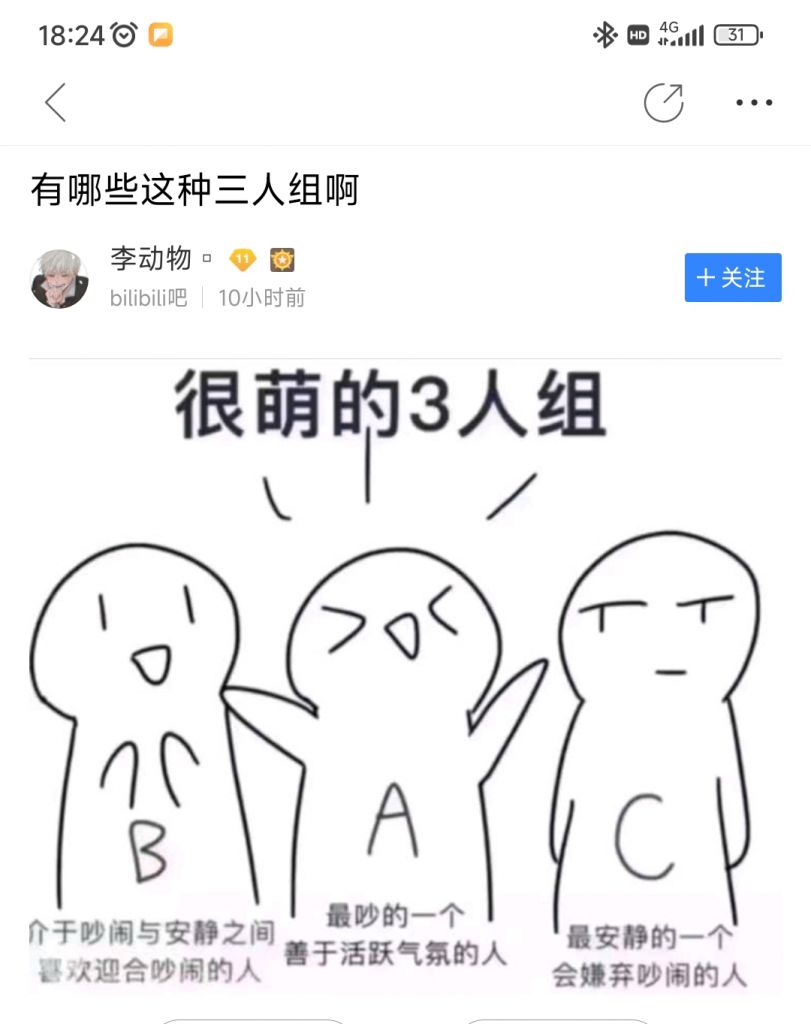
Task: Share this post
Action: (x=663, y=102)
